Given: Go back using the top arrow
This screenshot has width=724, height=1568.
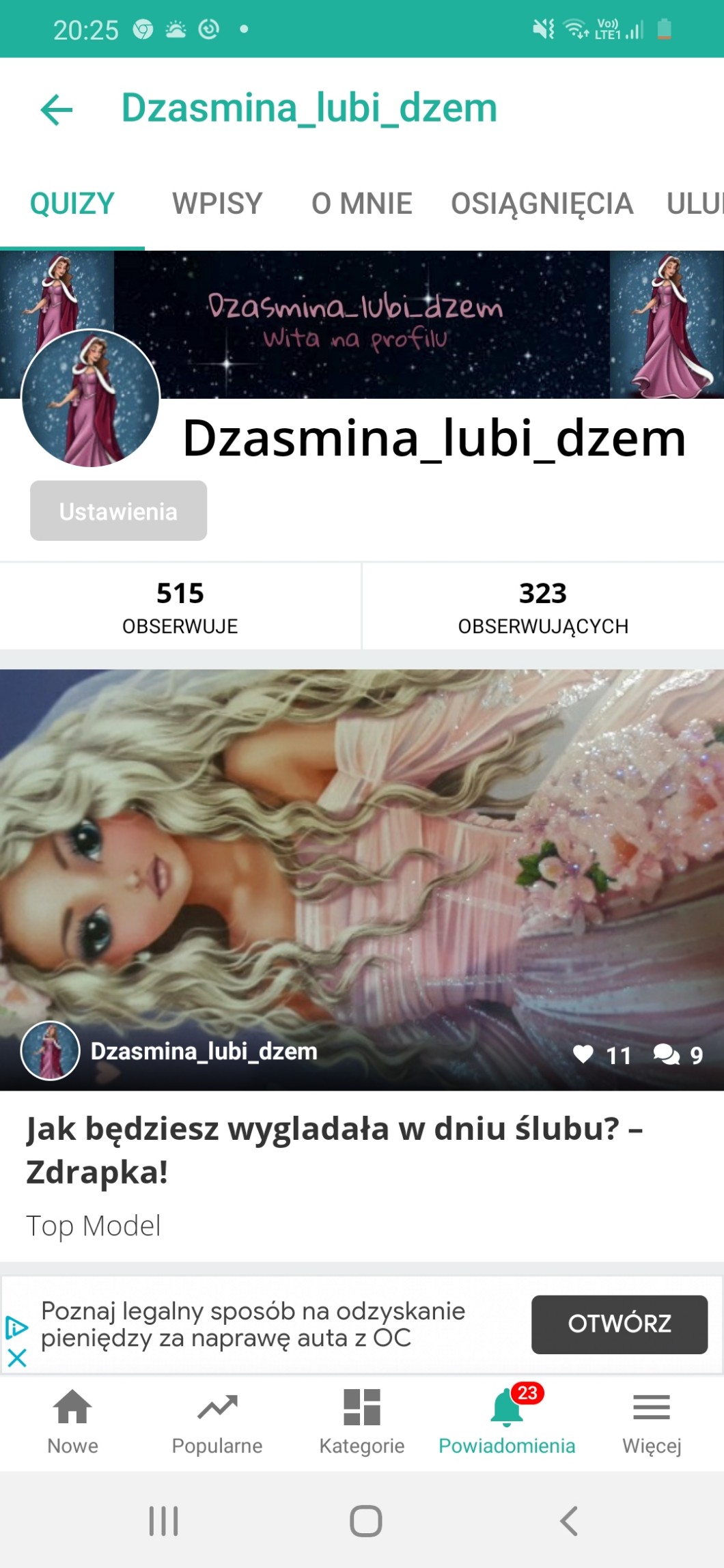Looking at the screenshot, I should pyautogui.click(x=57, y=110).
